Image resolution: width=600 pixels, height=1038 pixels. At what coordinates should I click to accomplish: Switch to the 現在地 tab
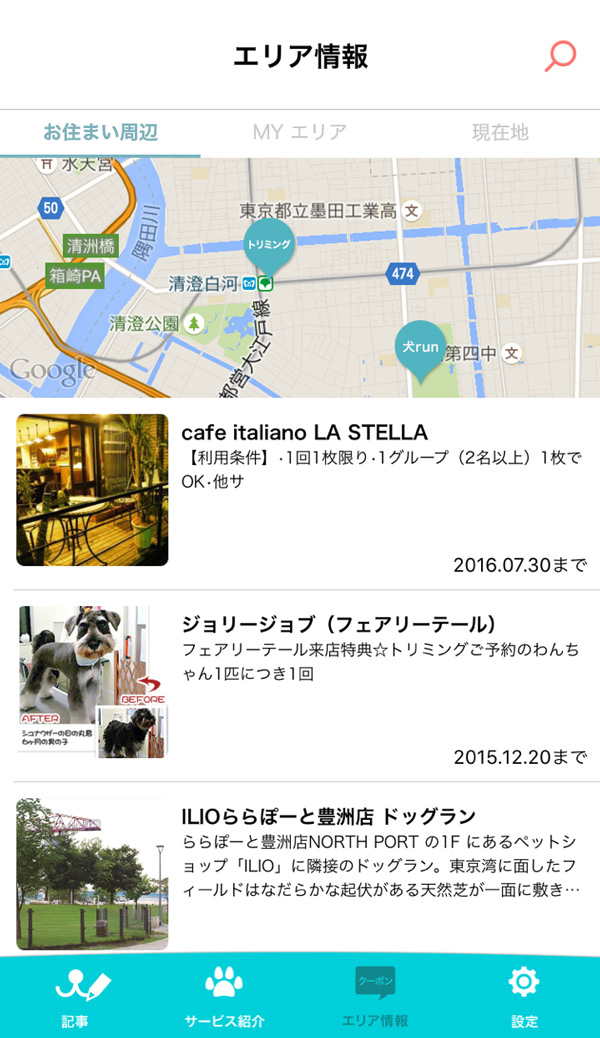(500, 133)
